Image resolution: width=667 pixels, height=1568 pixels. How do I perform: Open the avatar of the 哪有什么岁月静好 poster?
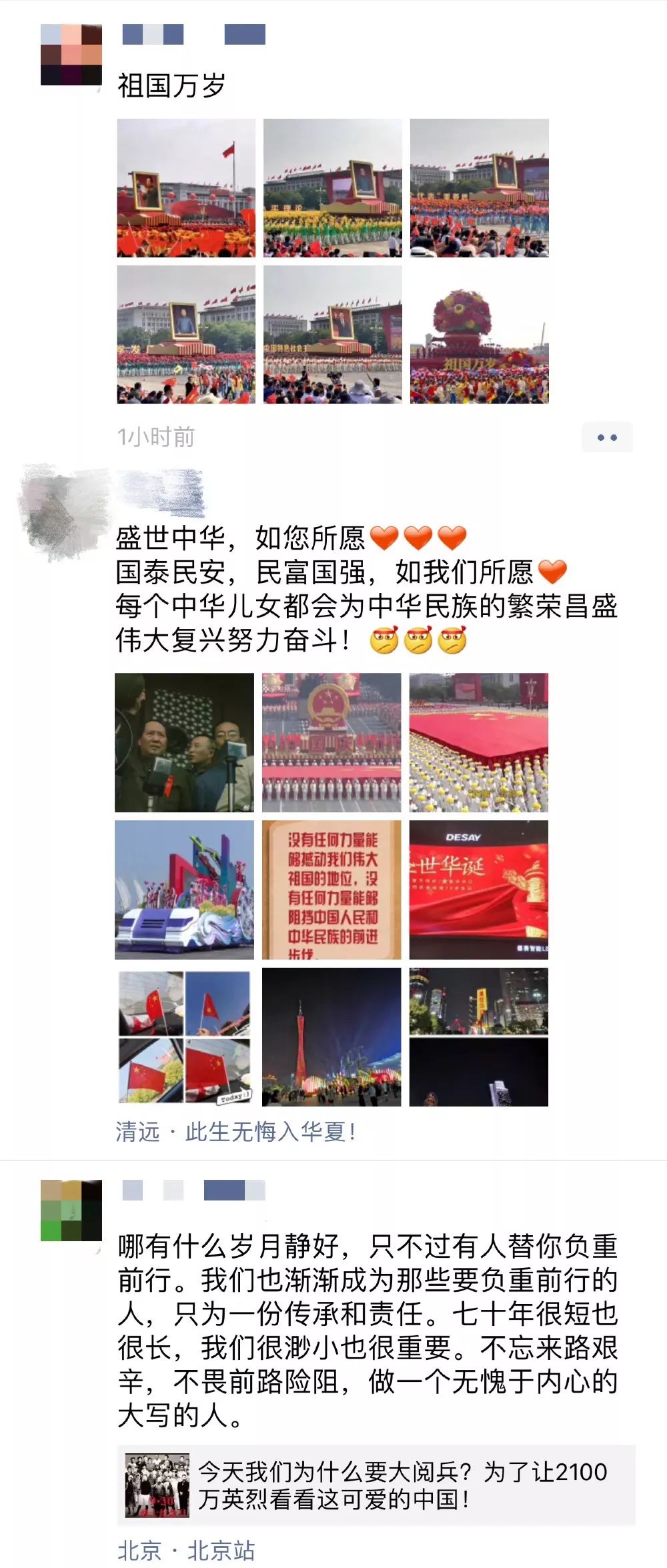point(71,1210)
